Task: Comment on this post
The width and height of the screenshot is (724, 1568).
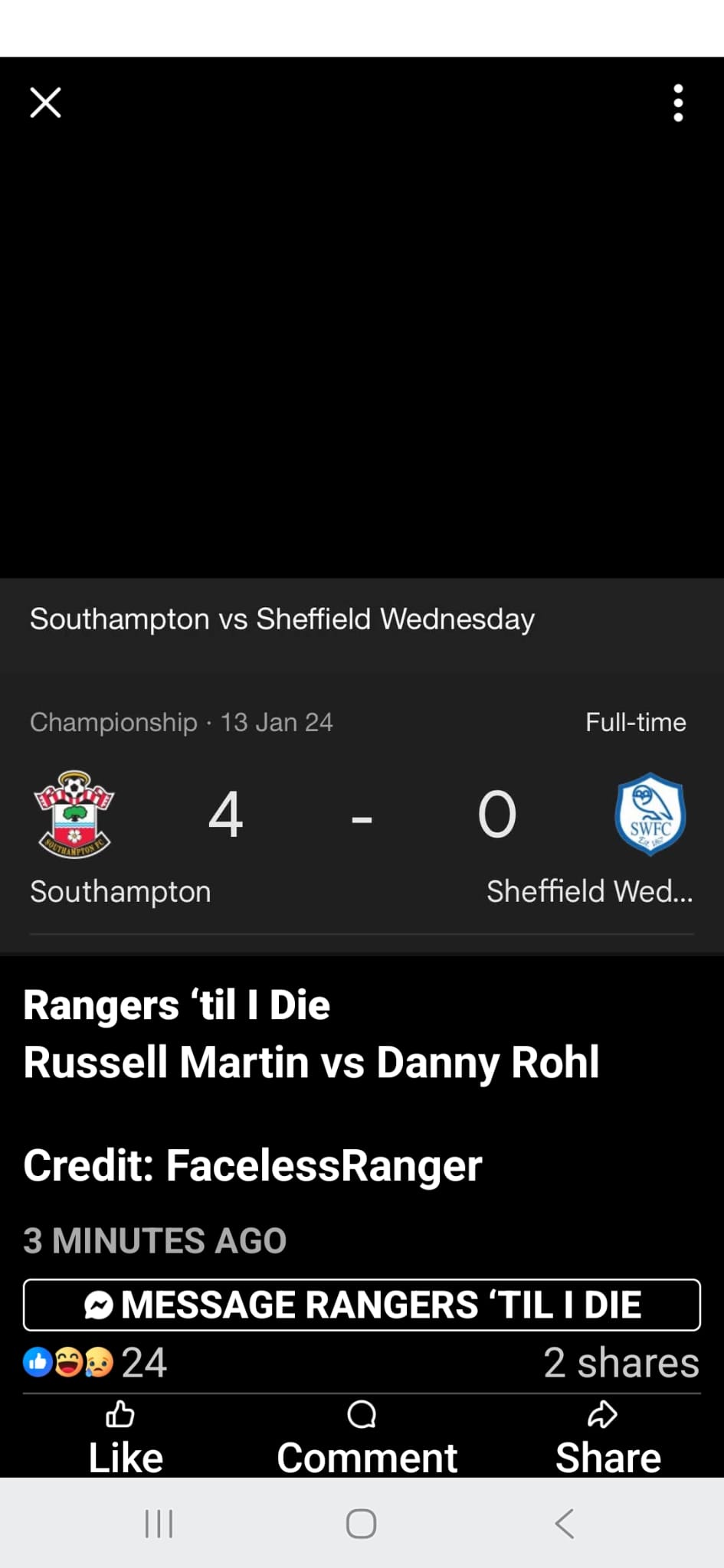Action: [x=365, y=1438]
